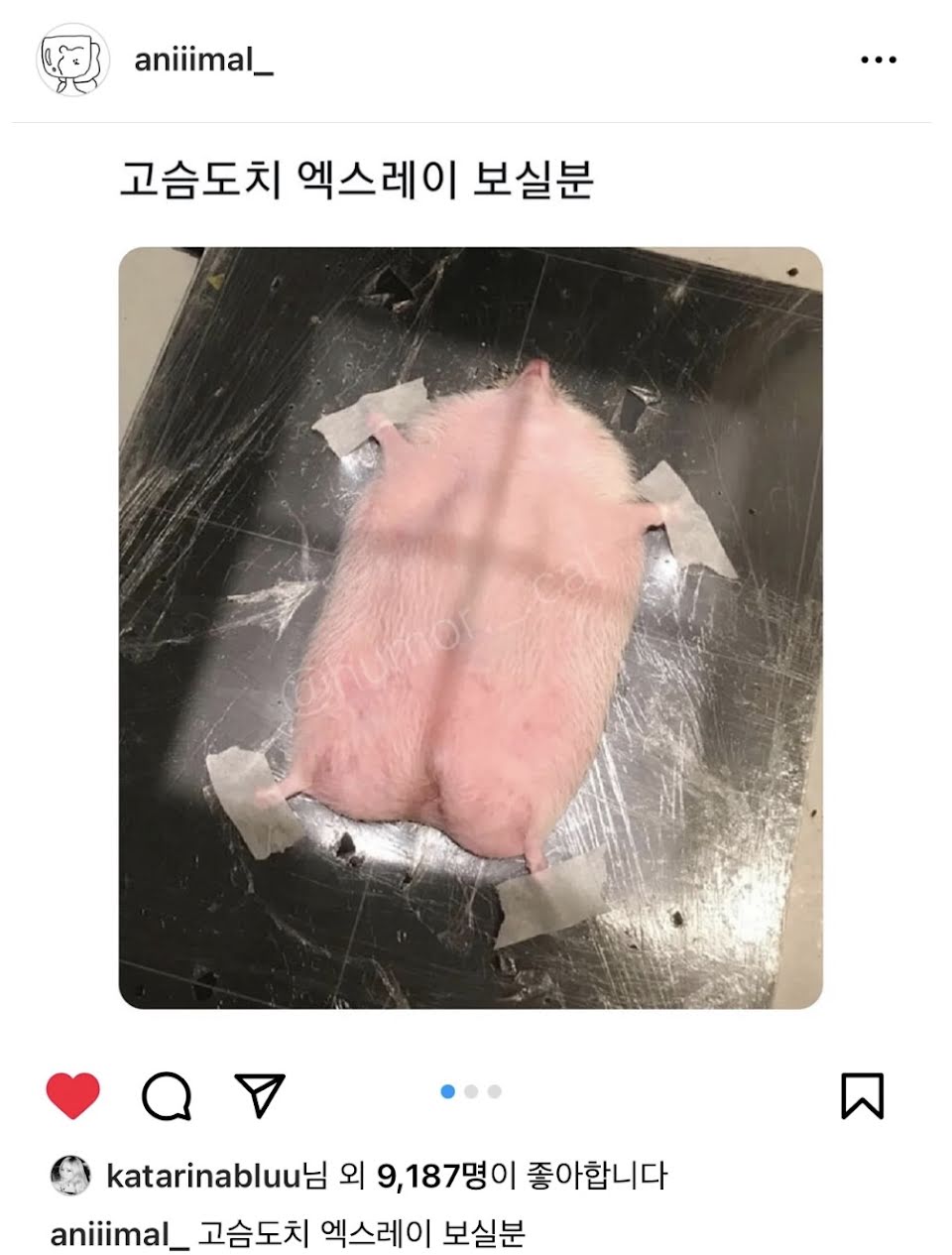
Task: View katarinabluu's profile from the likes line
Action: pyautogui.click(x=203, y=1177)
